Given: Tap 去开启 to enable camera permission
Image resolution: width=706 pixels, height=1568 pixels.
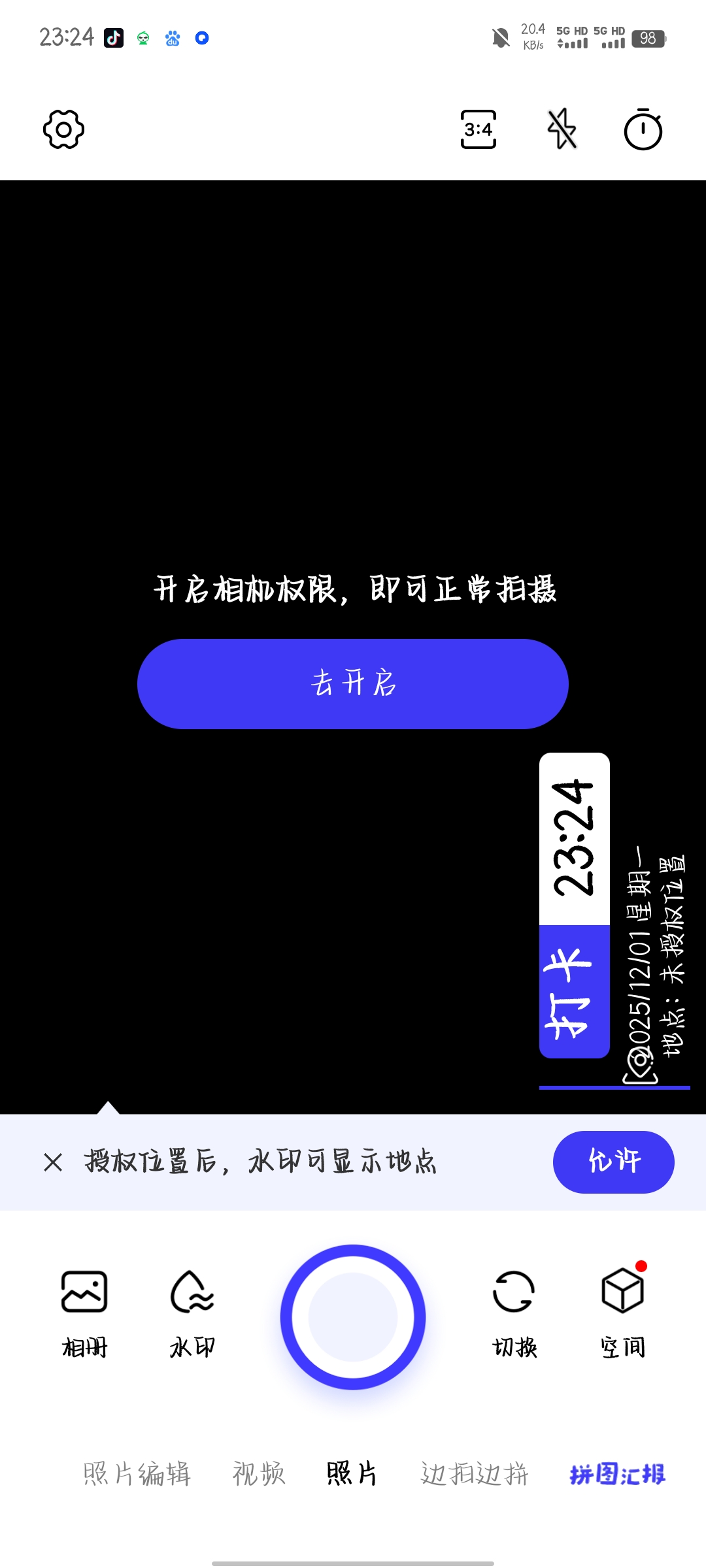Looking at the screenshot, I should pos(353,683).
